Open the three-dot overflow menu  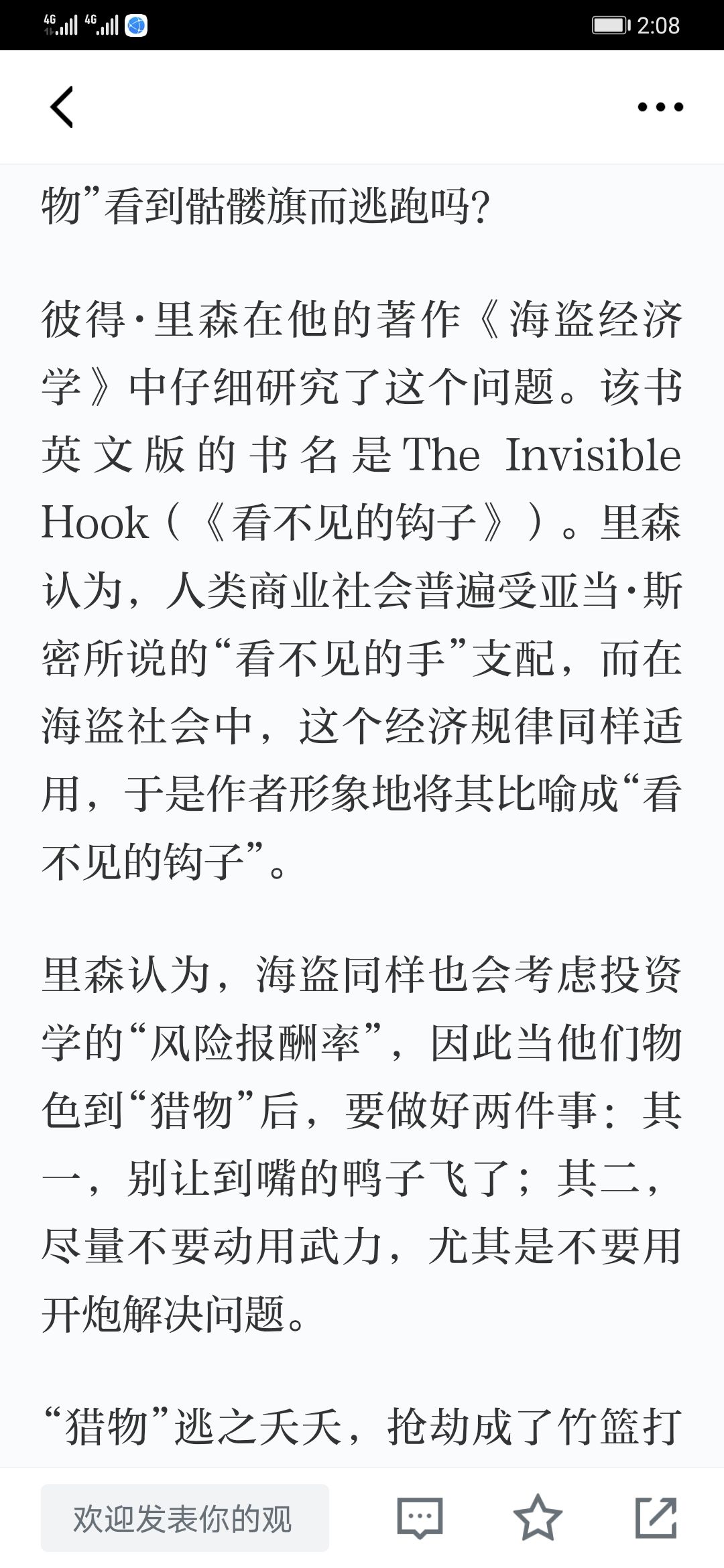660,107
